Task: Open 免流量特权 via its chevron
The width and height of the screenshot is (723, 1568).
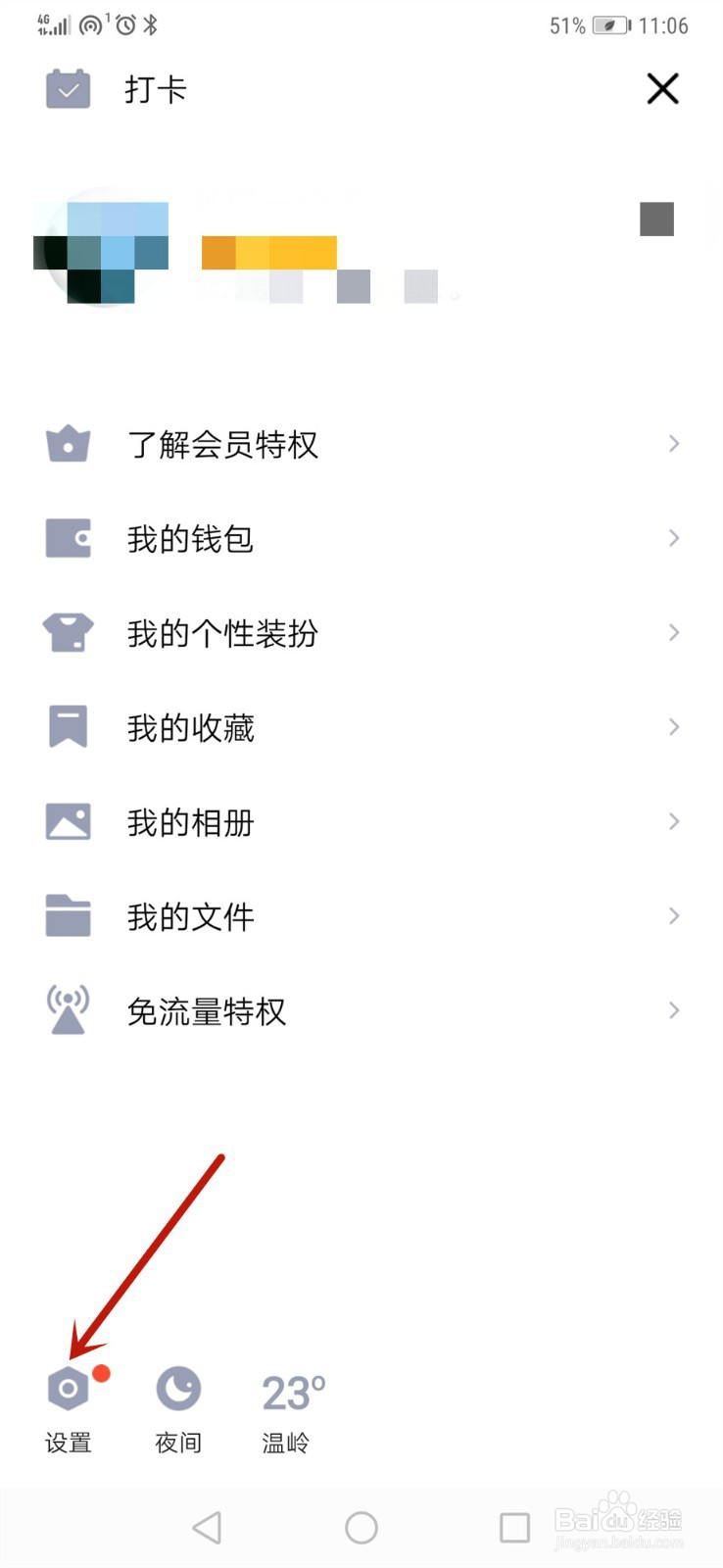Action: [x=672, y=1009]
